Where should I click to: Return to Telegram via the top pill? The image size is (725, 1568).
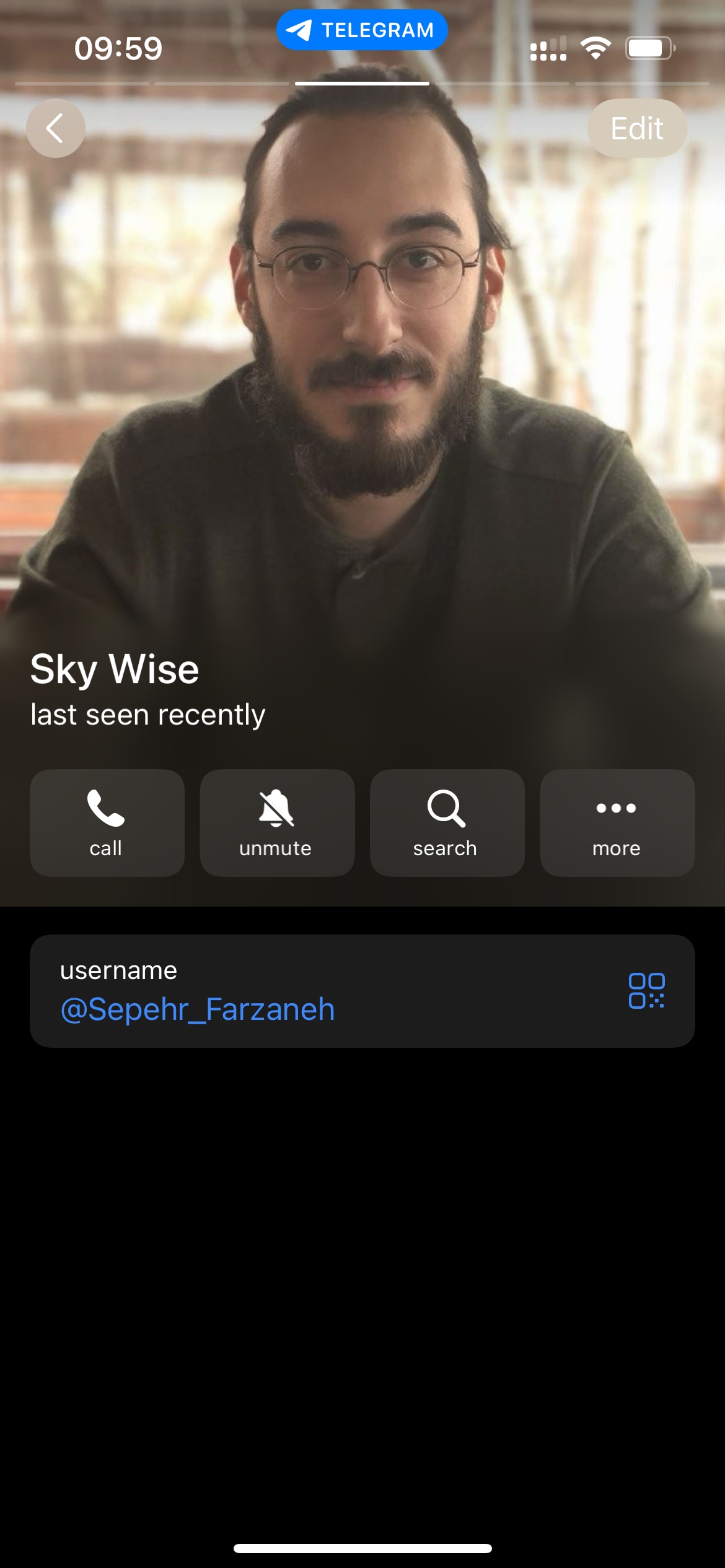coord(362,30)
